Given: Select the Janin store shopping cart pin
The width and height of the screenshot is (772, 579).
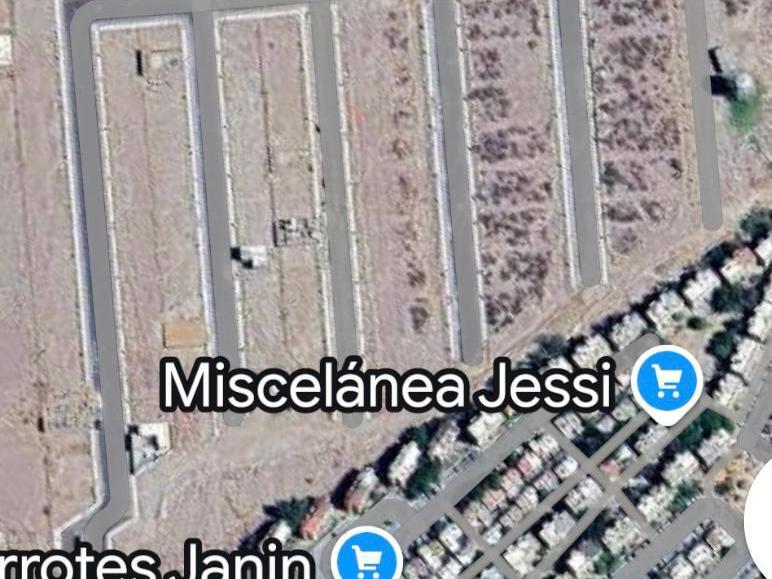Looking at the screenshot, I should [x=367, y=556].
